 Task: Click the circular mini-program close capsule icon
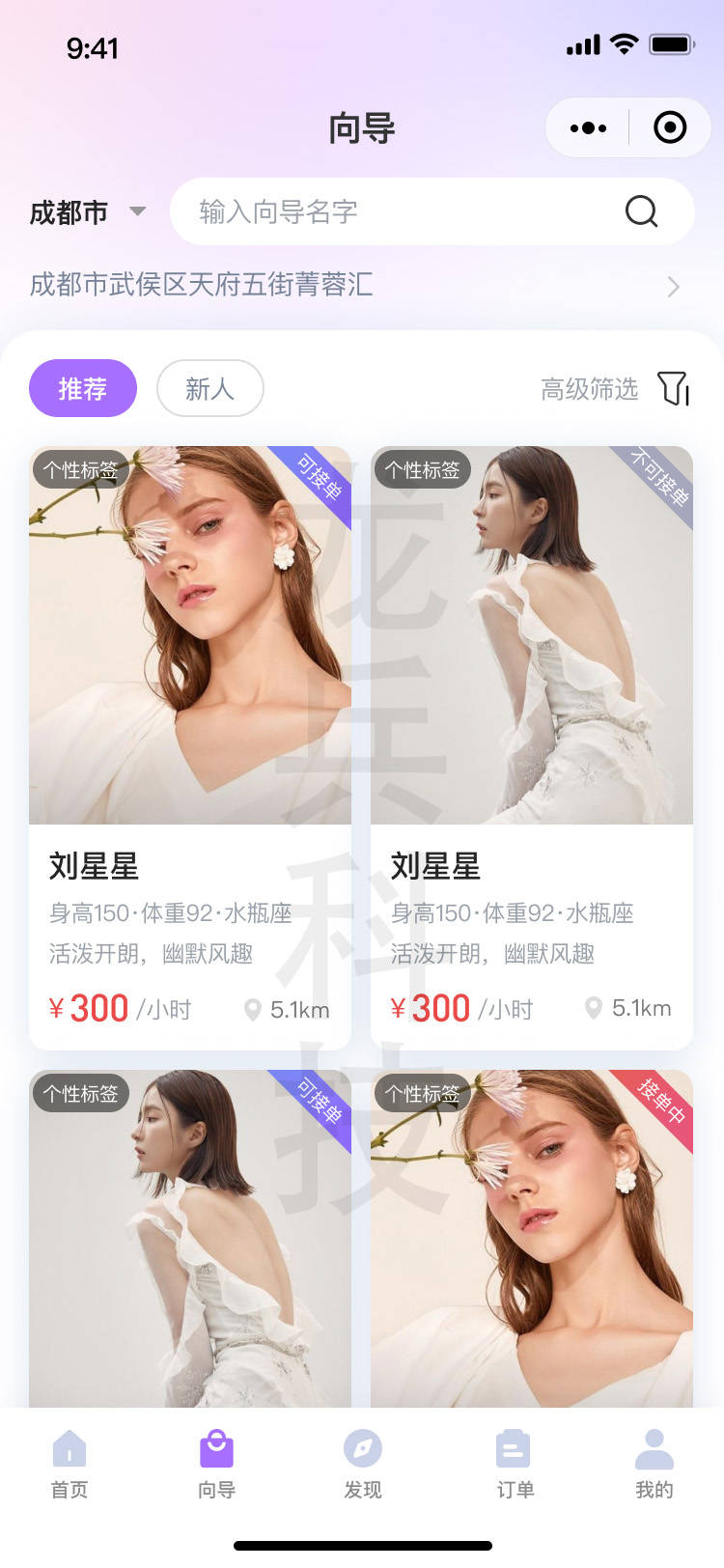(669, 126)
